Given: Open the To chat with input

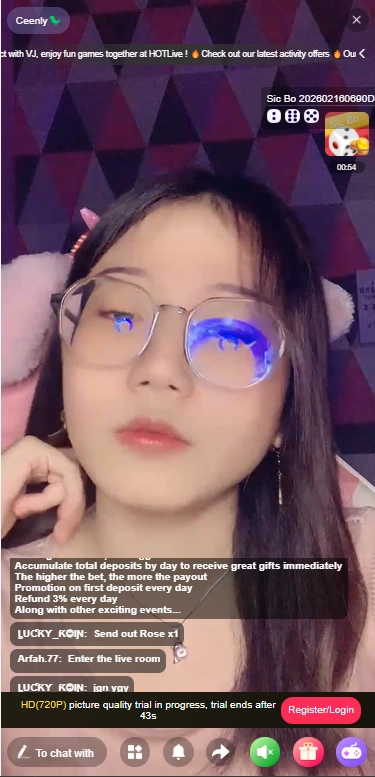Looking at the screenshot, I should [57, 752].
